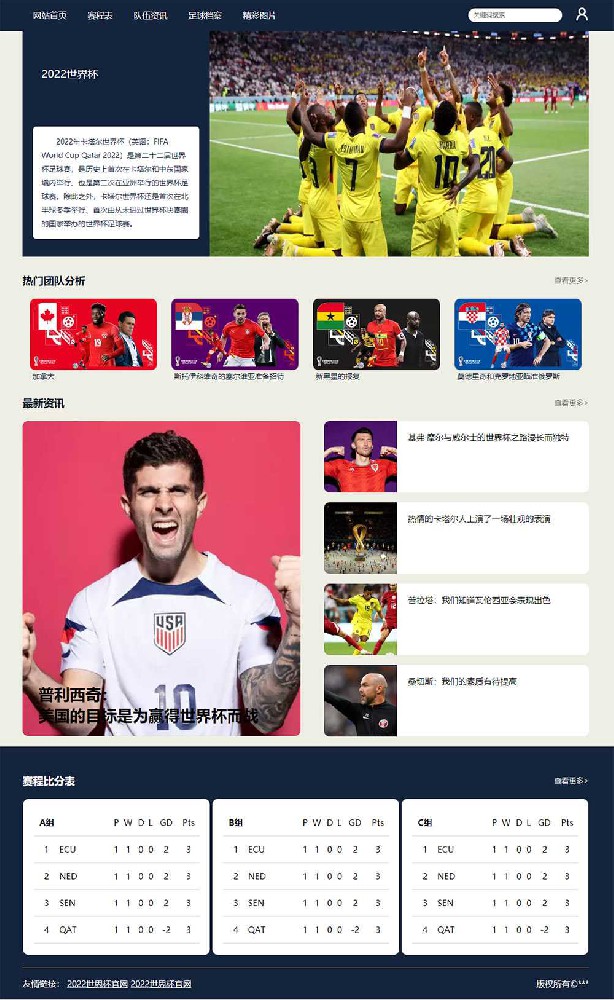The height and width of the screenshot is (1000, 614).
Task: Open the 普拉塔 Ecuador news item
Action: pyautogui.click(x=456, y=619)
